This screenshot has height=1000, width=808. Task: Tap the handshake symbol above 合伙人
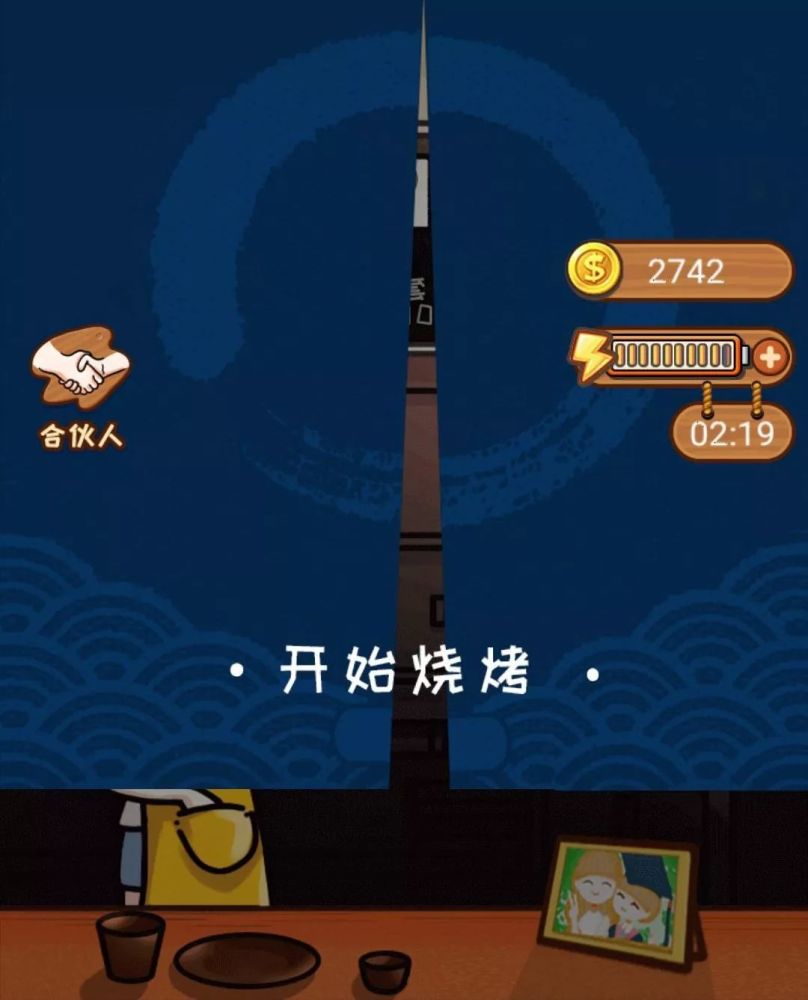click(82, 368)
